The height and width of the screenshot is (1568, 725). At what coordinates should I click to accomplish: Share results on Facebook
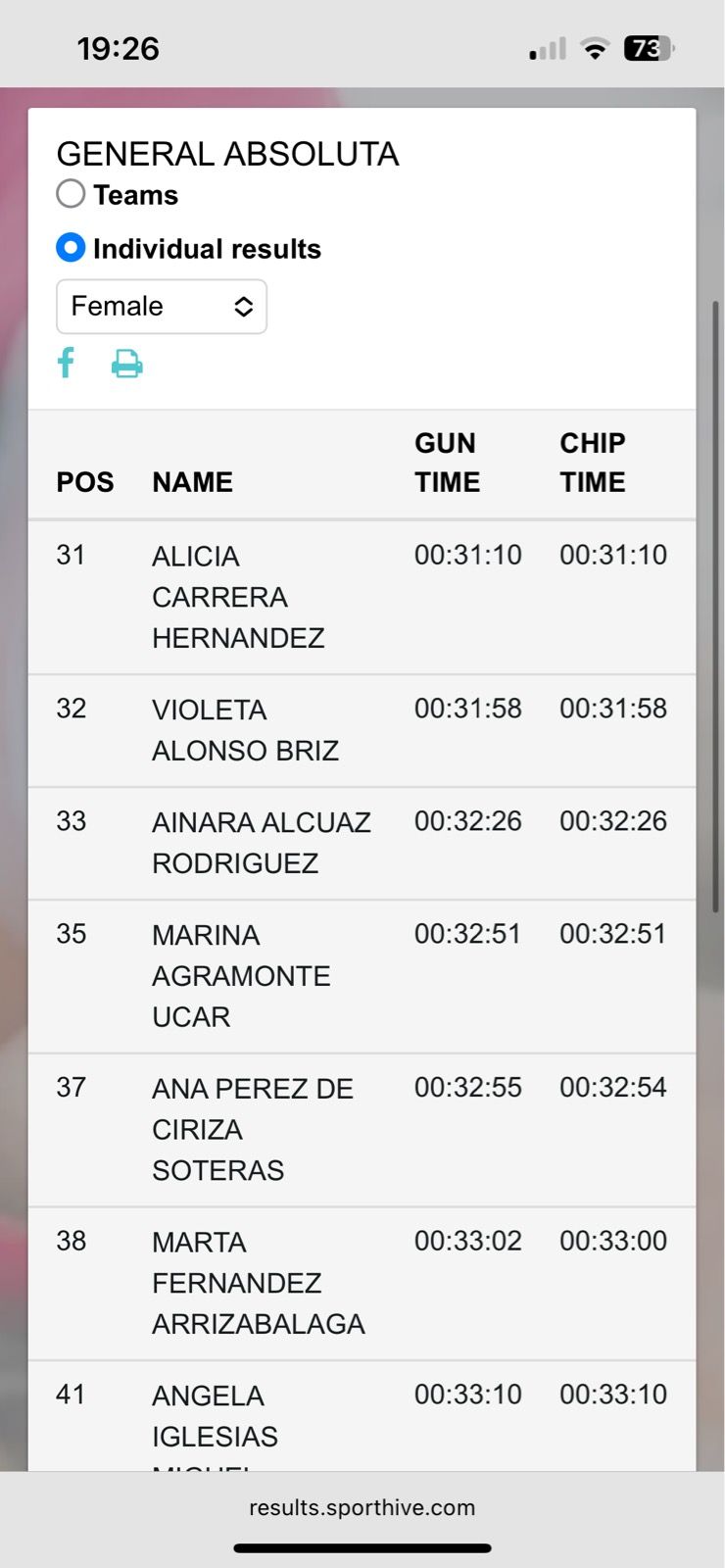tap(66, 363)
